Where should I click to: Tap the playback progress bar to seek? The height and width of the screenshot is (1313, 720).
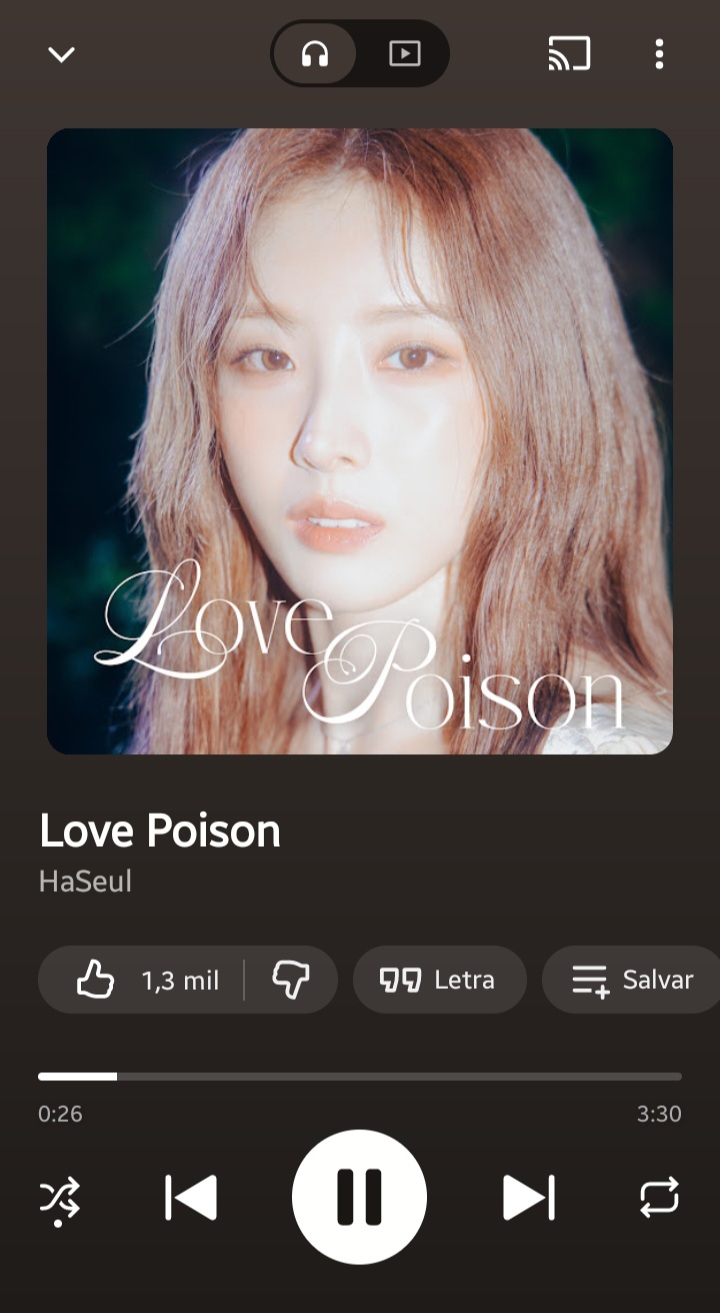[x=360, y=1076]
